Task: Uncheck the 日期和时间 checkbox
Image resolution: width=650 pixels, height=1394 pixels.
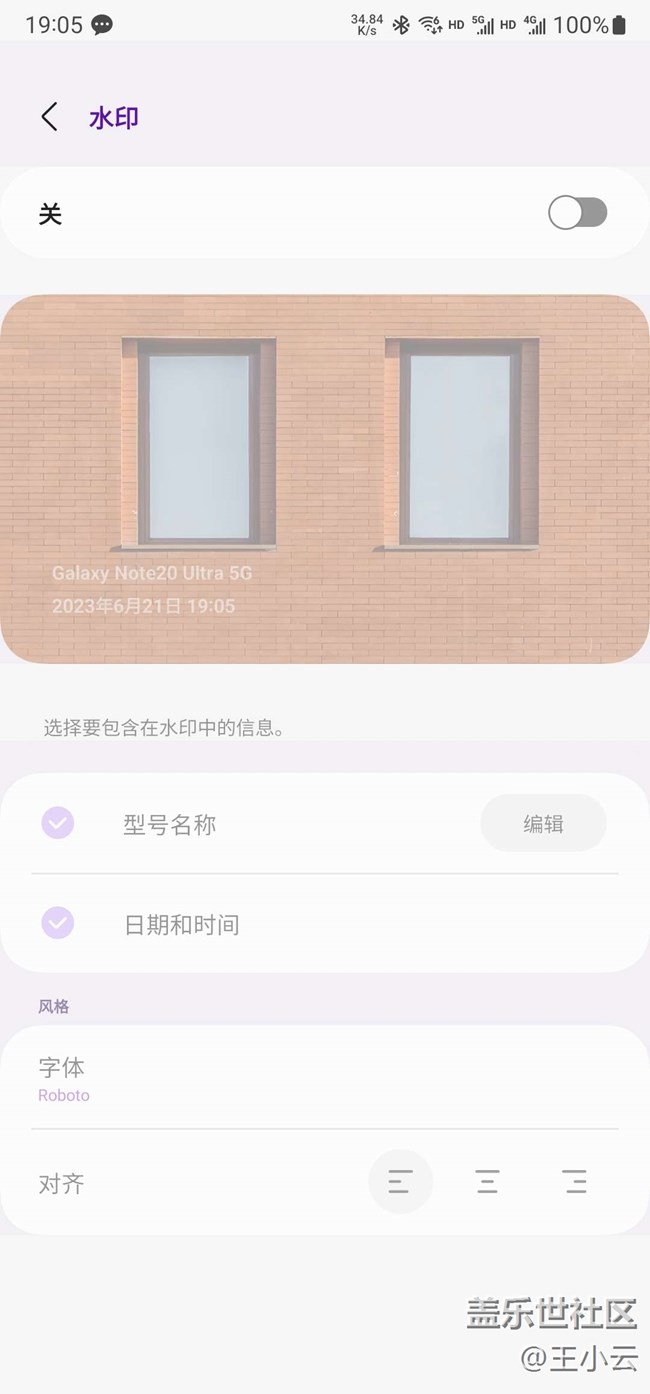Action: pos(58,924)
